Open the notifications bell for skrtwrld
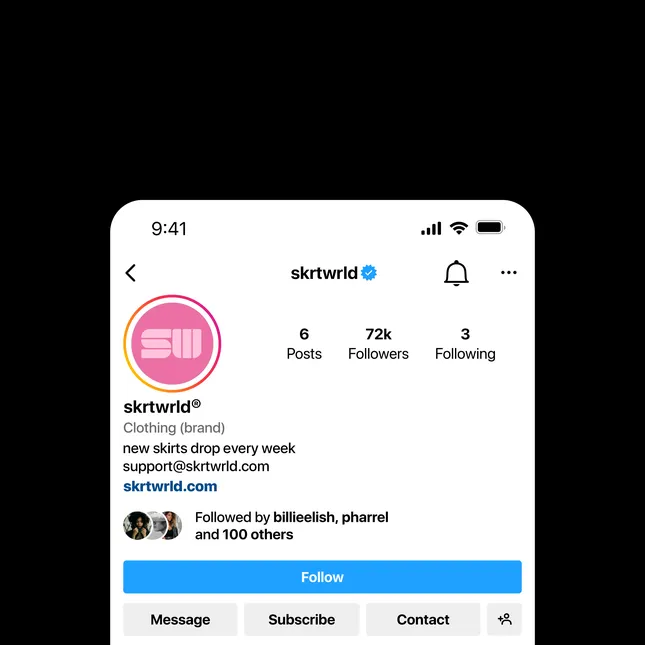This screenshot has height=645, width=645. pyautogui.click(x=456, y=273)
